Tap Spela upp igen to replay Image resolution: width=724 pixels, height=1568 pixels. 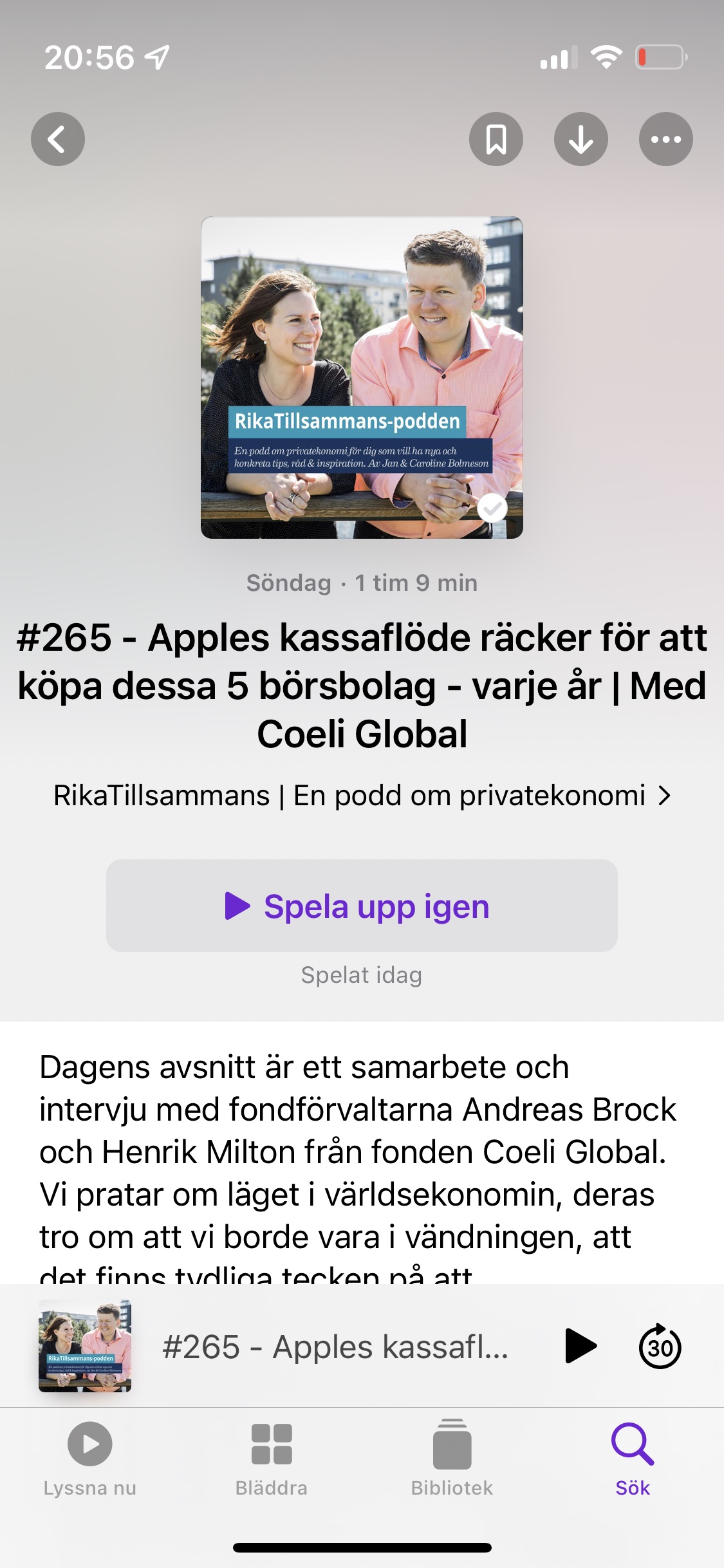(x=362, y=906)
